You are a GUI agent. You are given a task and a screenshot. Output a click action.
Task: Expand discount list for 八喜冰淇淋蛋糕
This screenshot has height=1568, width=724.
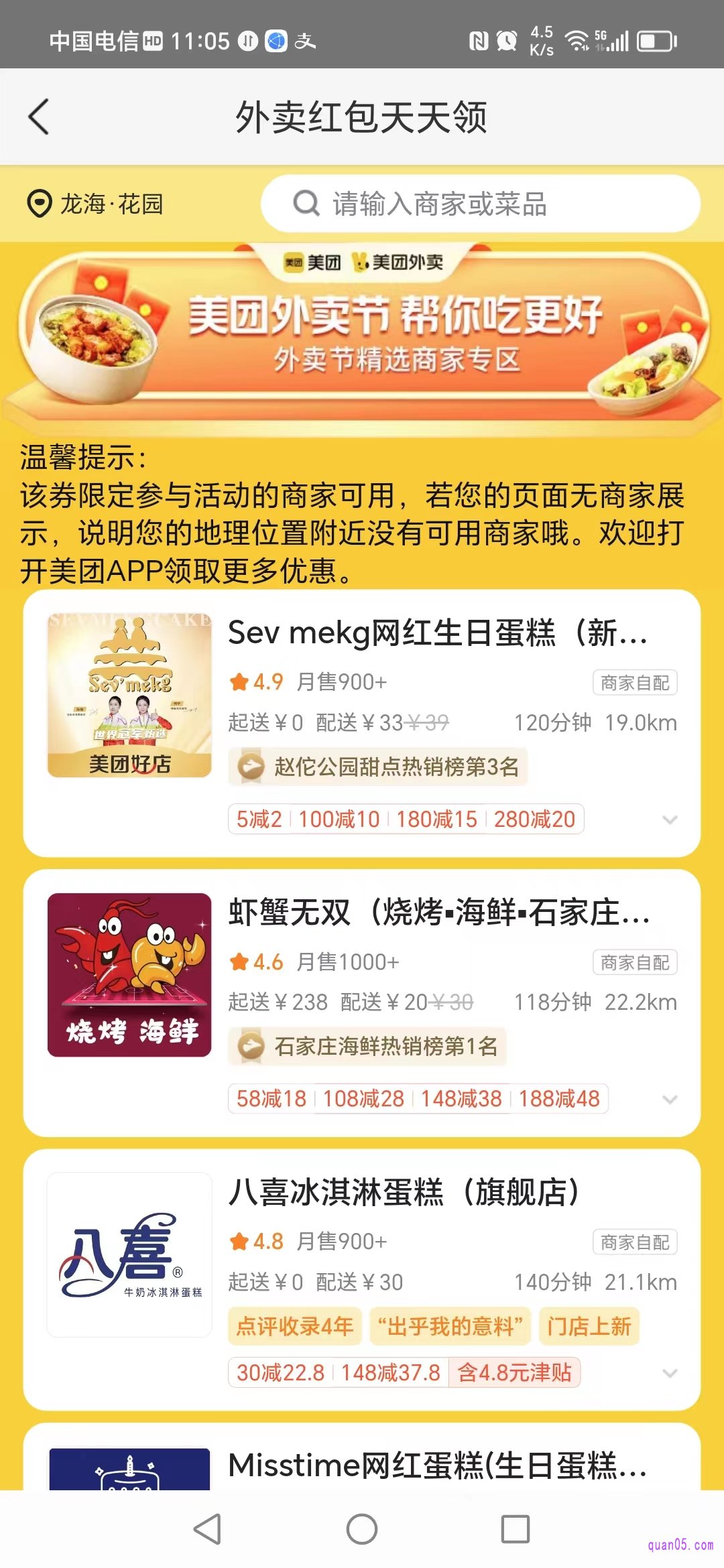click(669, 1373)
